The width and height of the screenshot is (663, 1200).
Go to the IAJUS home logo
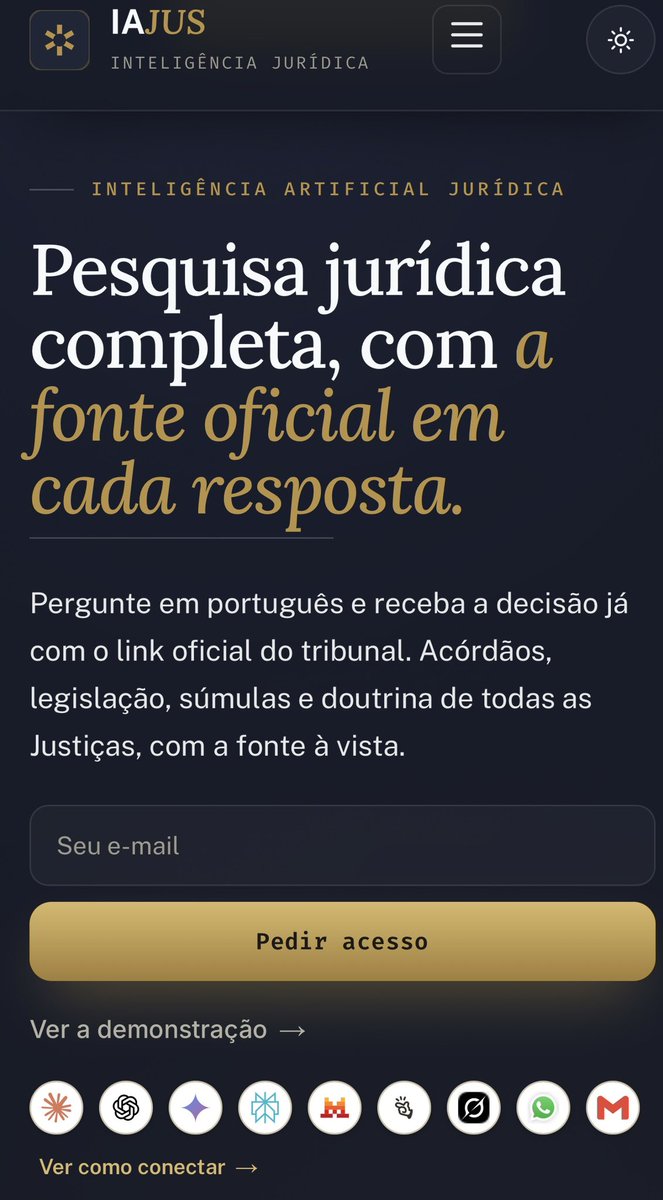pyautogui.click(x=199, y=40)
